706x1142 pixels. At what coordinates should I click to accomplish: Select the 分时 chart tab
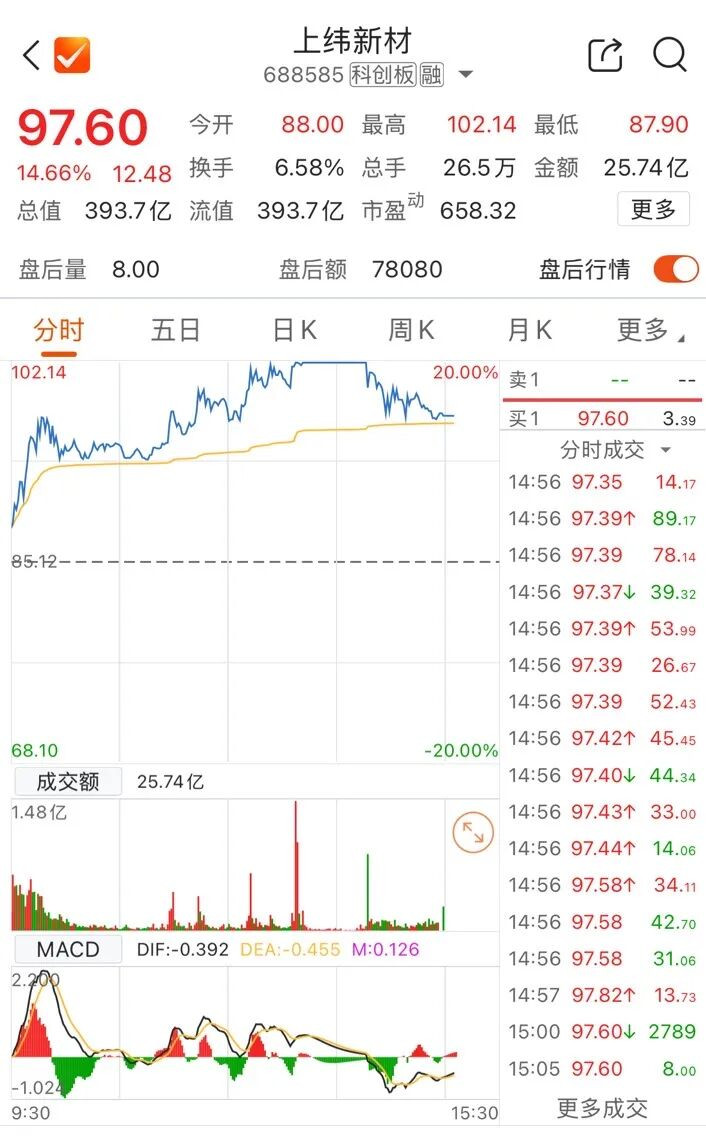[x=59, y=330]
